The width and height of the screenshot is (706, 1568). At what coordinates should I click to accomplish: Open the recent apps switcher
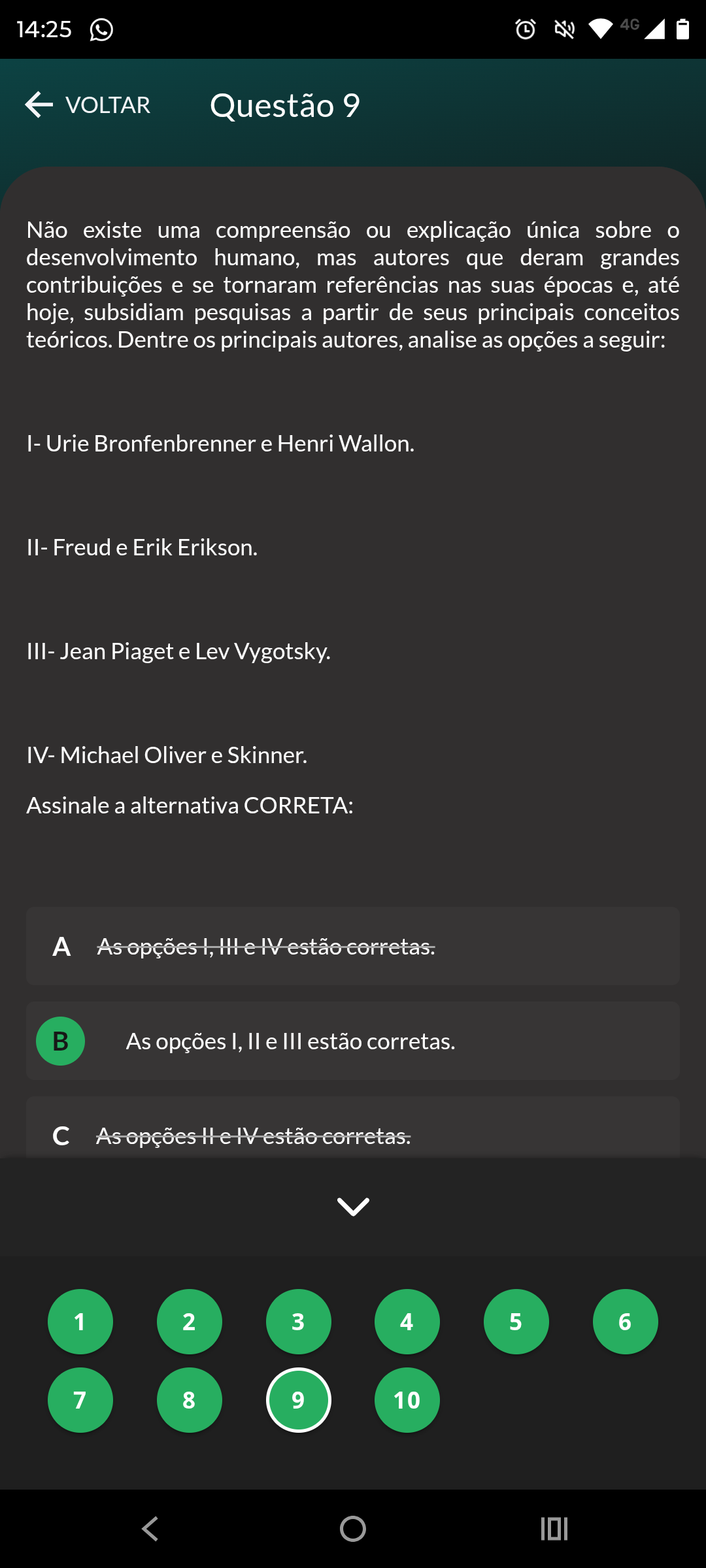click(x=554, y=1529)
